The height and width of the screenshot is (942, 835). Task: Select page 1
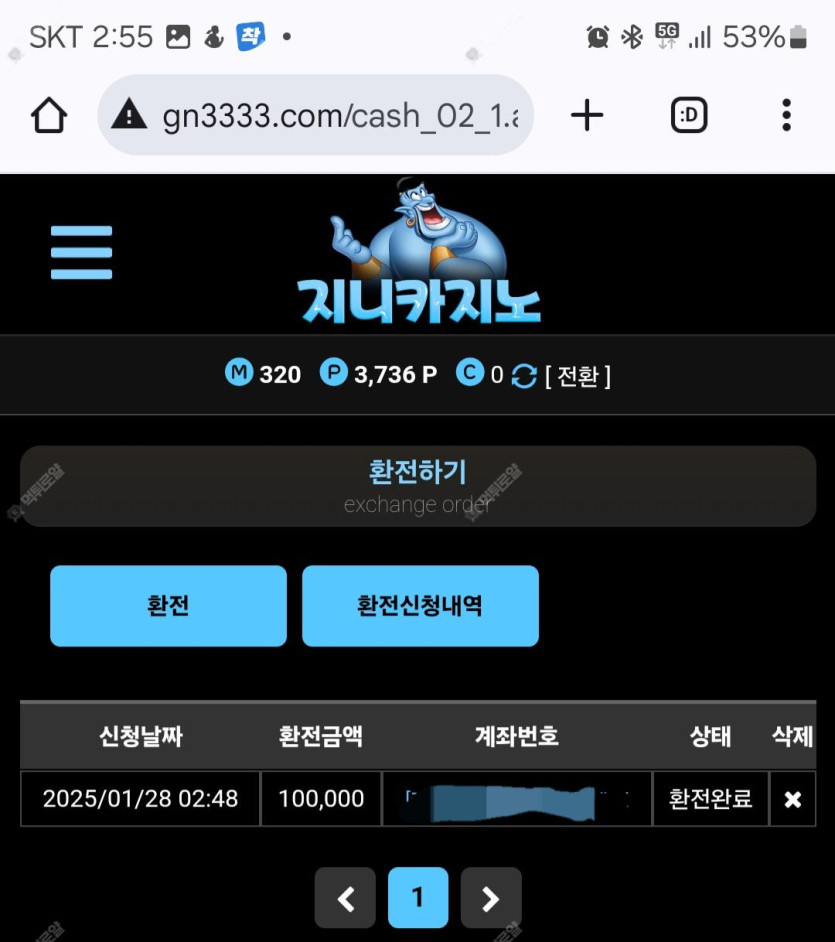pyautogui.click(x=417, y=898)
